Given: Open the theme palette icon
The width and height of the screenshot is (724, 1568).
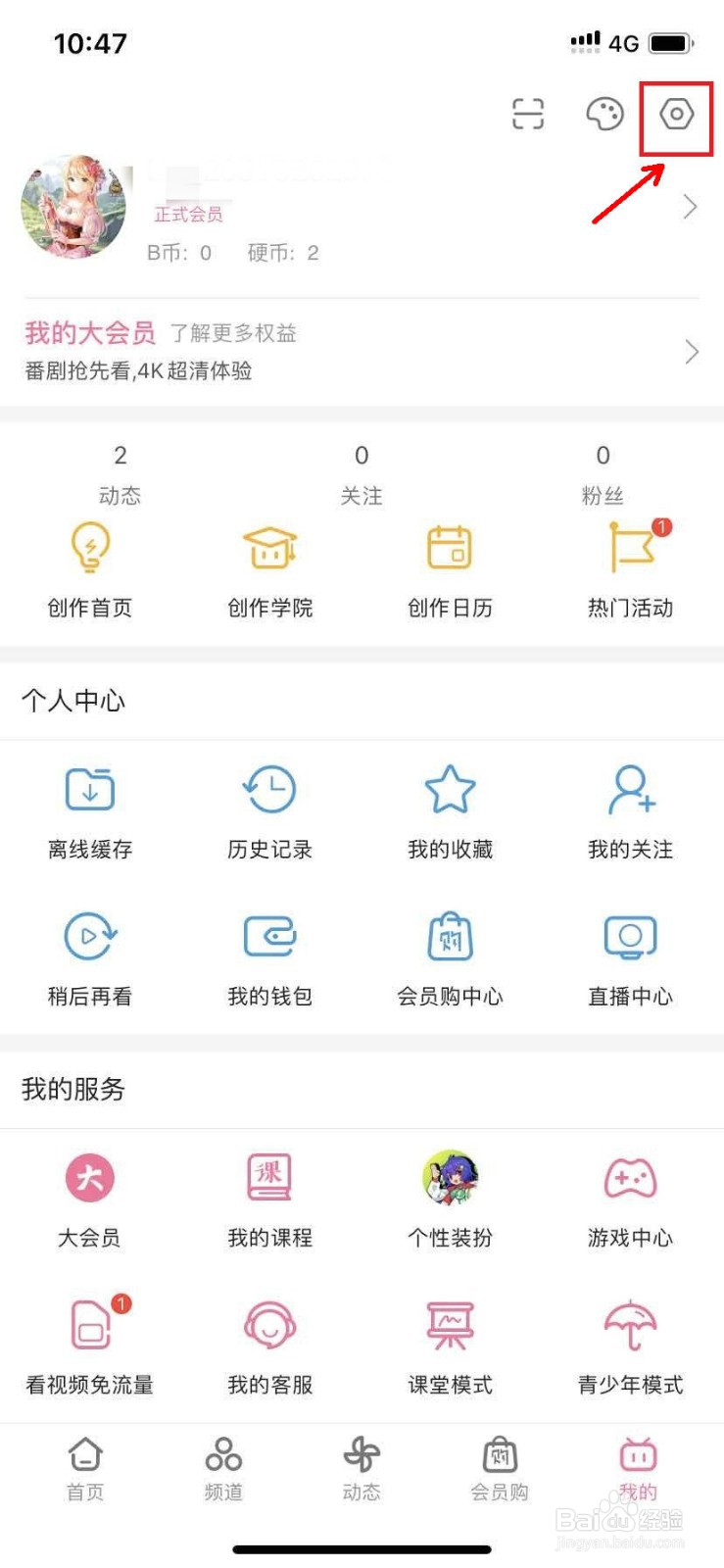Looking at the screenshot, I should click(x=603, y=115).
